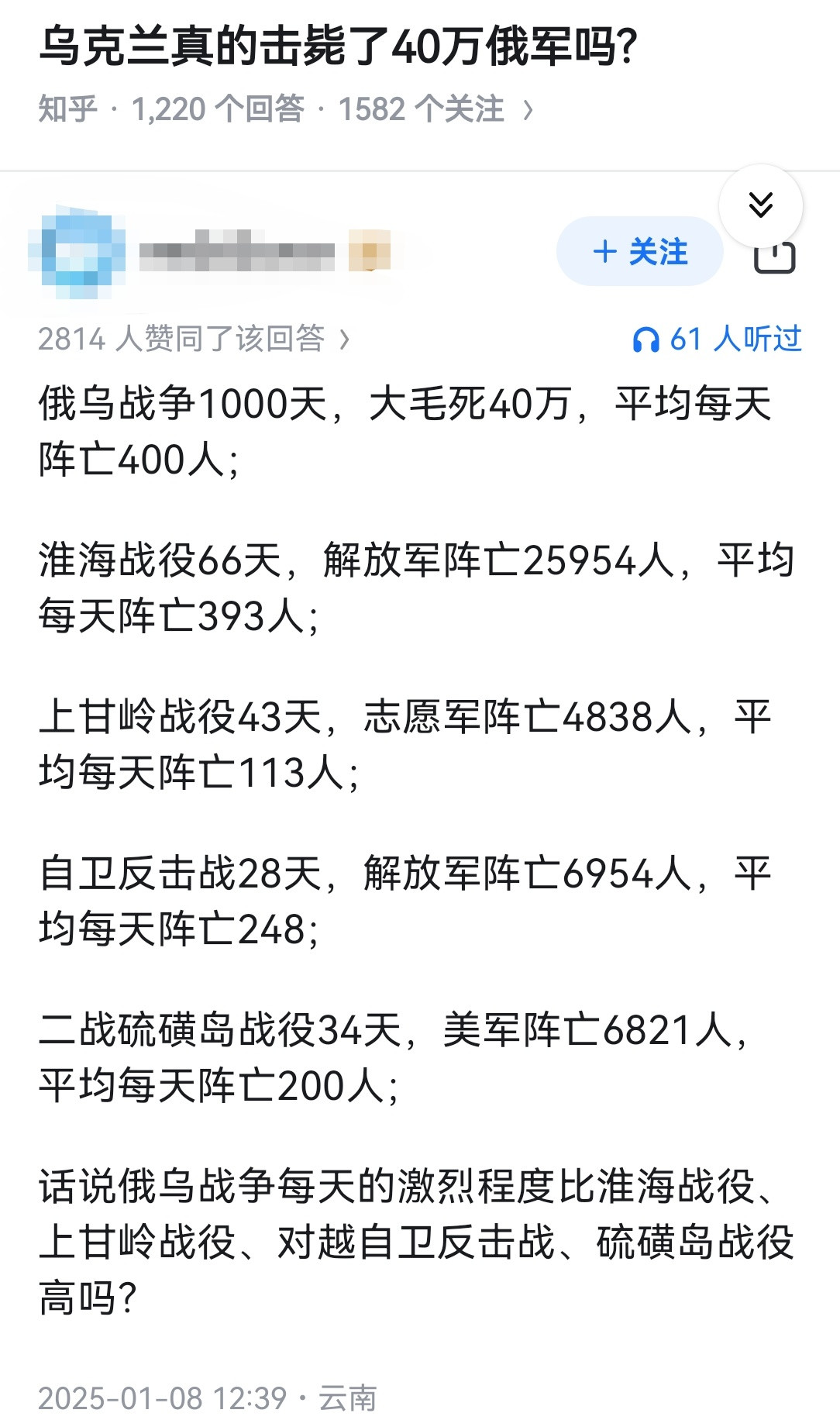The image size is (840, 1427).
Task: Tap the 1582 个关注 follower count
Action: coord(419,109)
